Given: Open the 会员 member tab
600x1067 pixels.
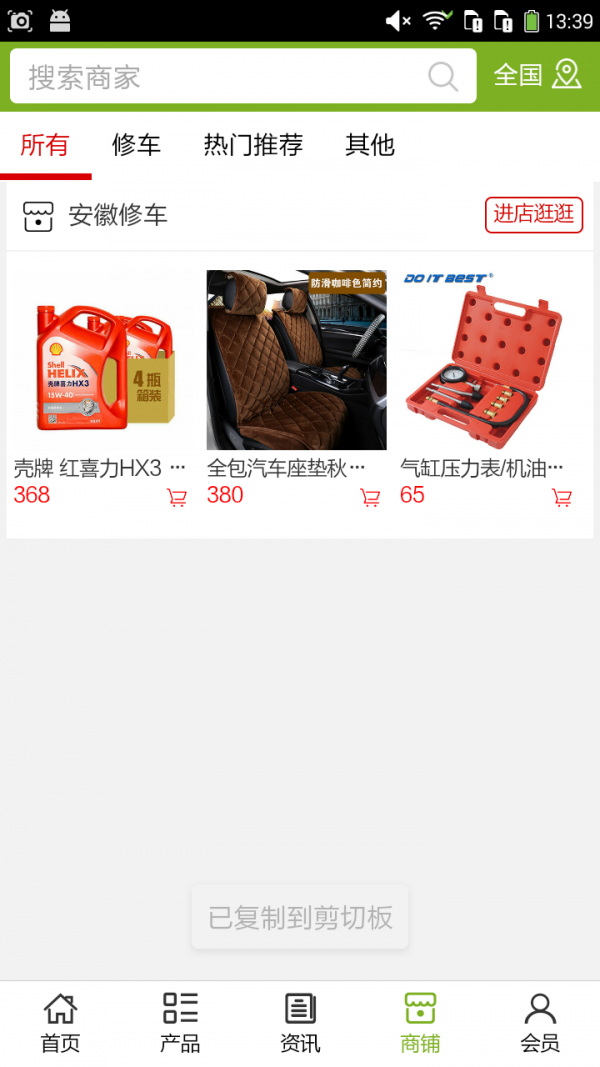Looking at the screenshot, I should click(540, 1023).
